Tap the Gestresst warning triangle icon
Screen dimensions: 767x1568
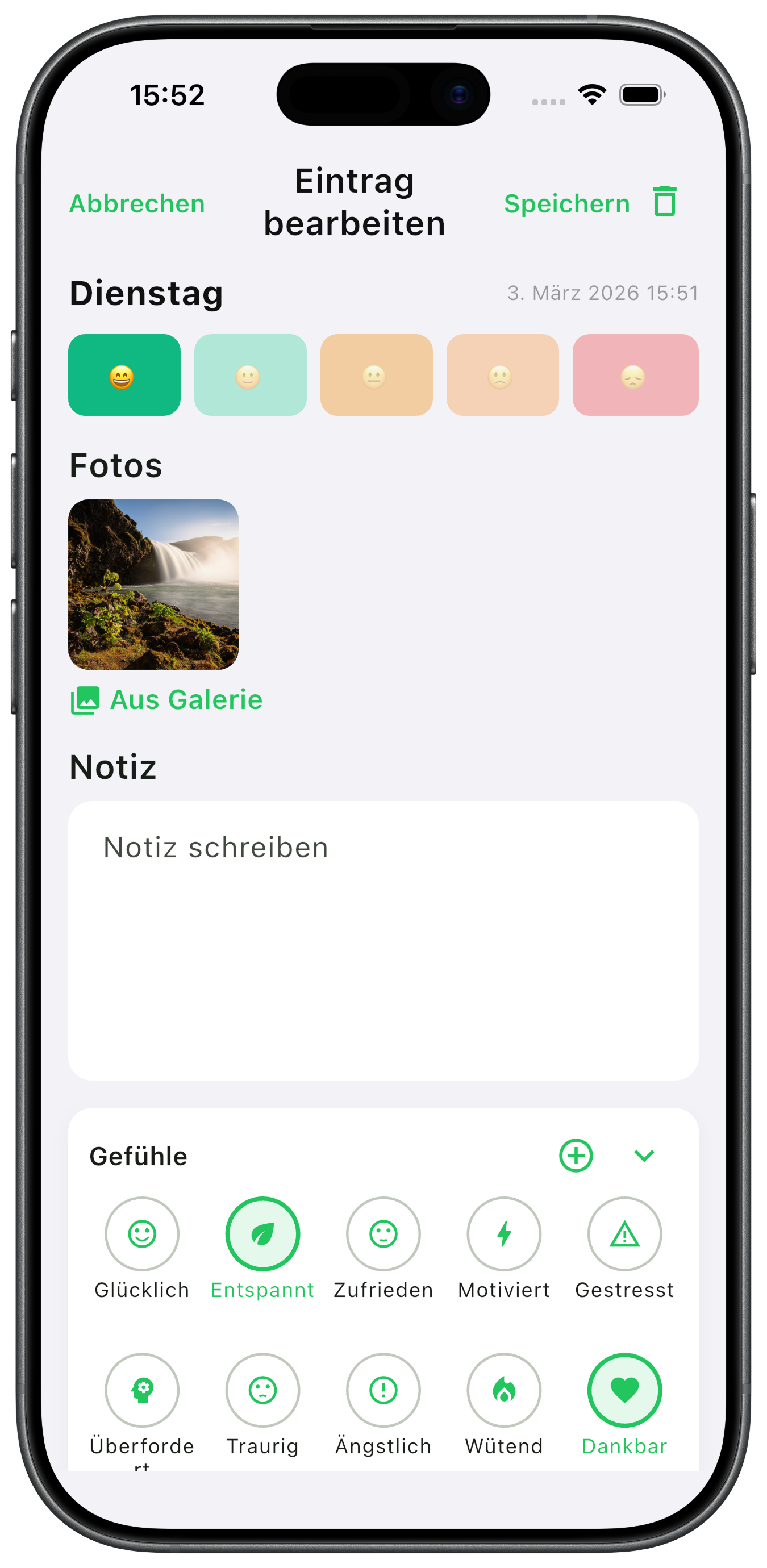[624, 1233]
